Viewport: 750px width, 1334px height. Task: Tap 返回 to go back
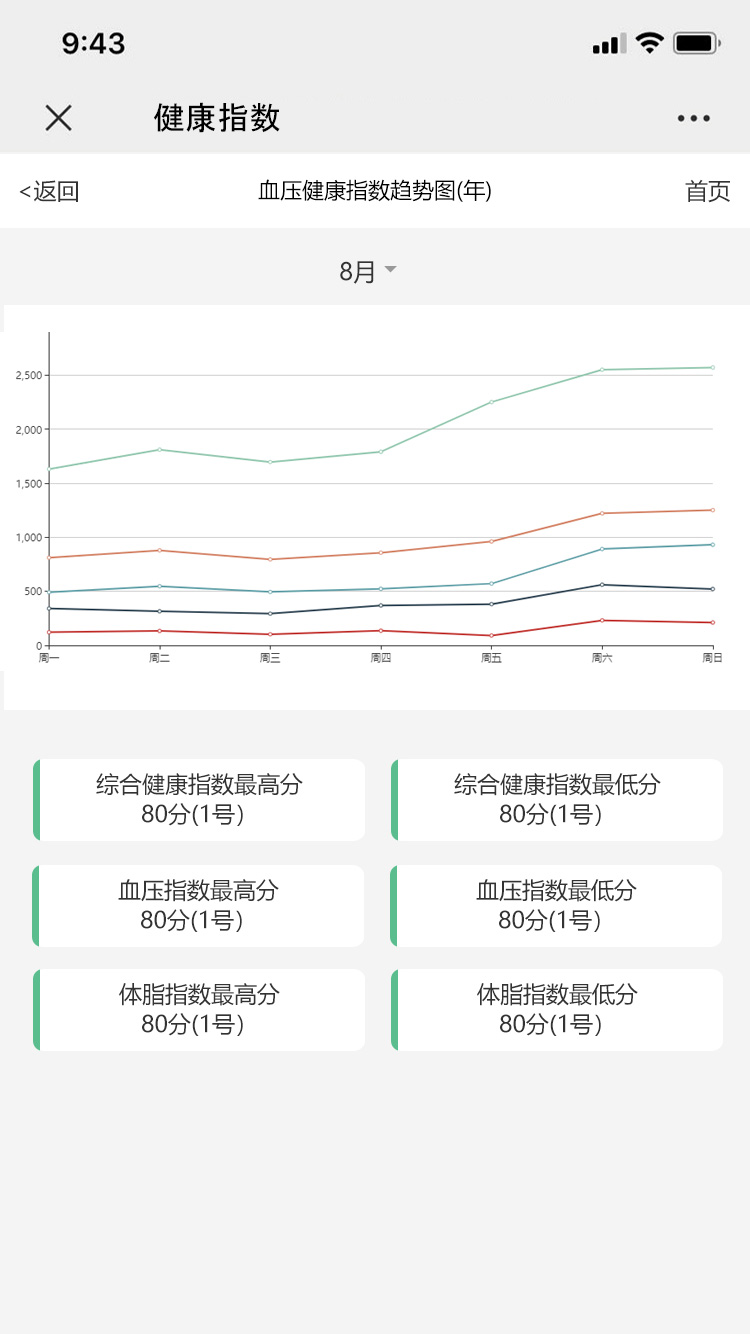pos(49,192)
